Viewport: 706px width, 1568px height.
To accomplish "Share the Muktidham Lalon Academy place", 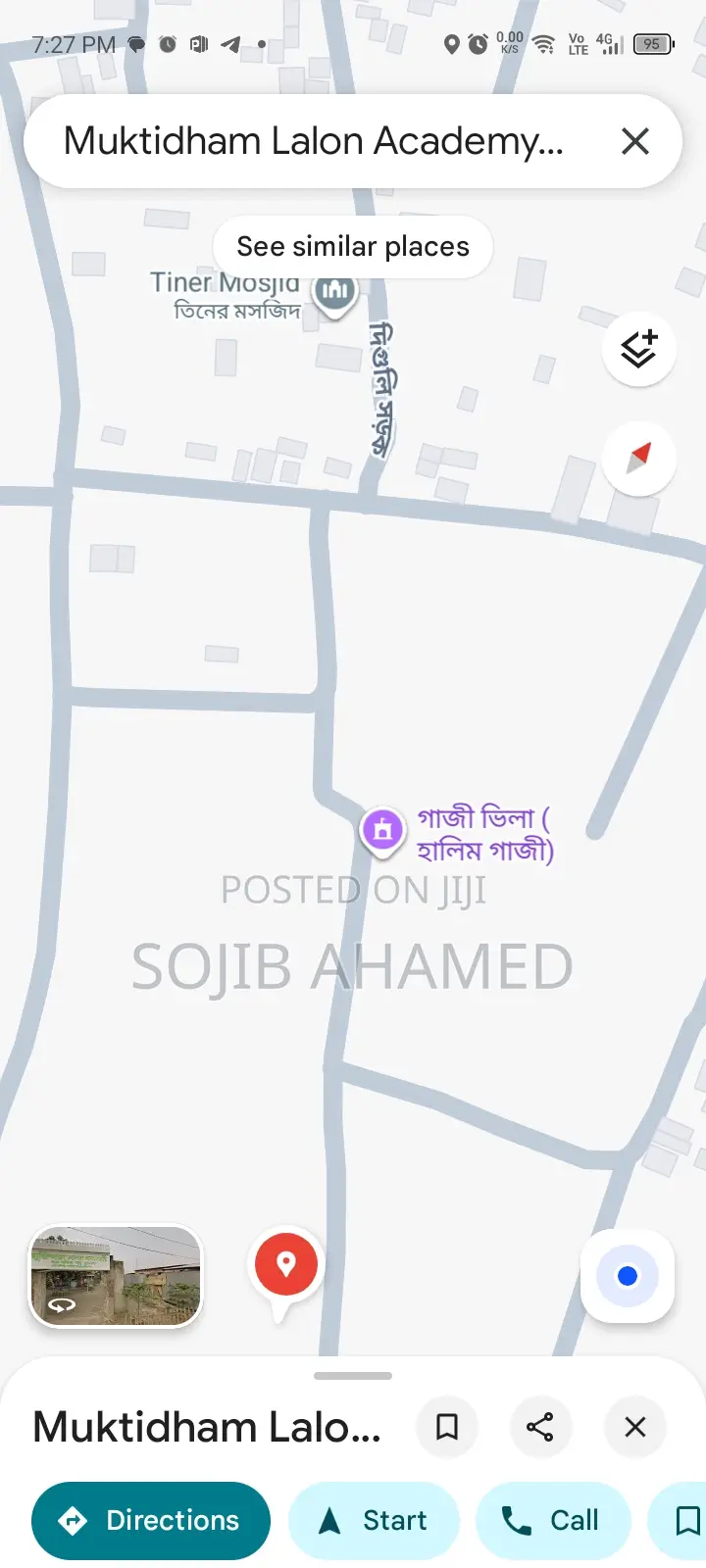I will pyautogui.click(x=540, y=1427).
